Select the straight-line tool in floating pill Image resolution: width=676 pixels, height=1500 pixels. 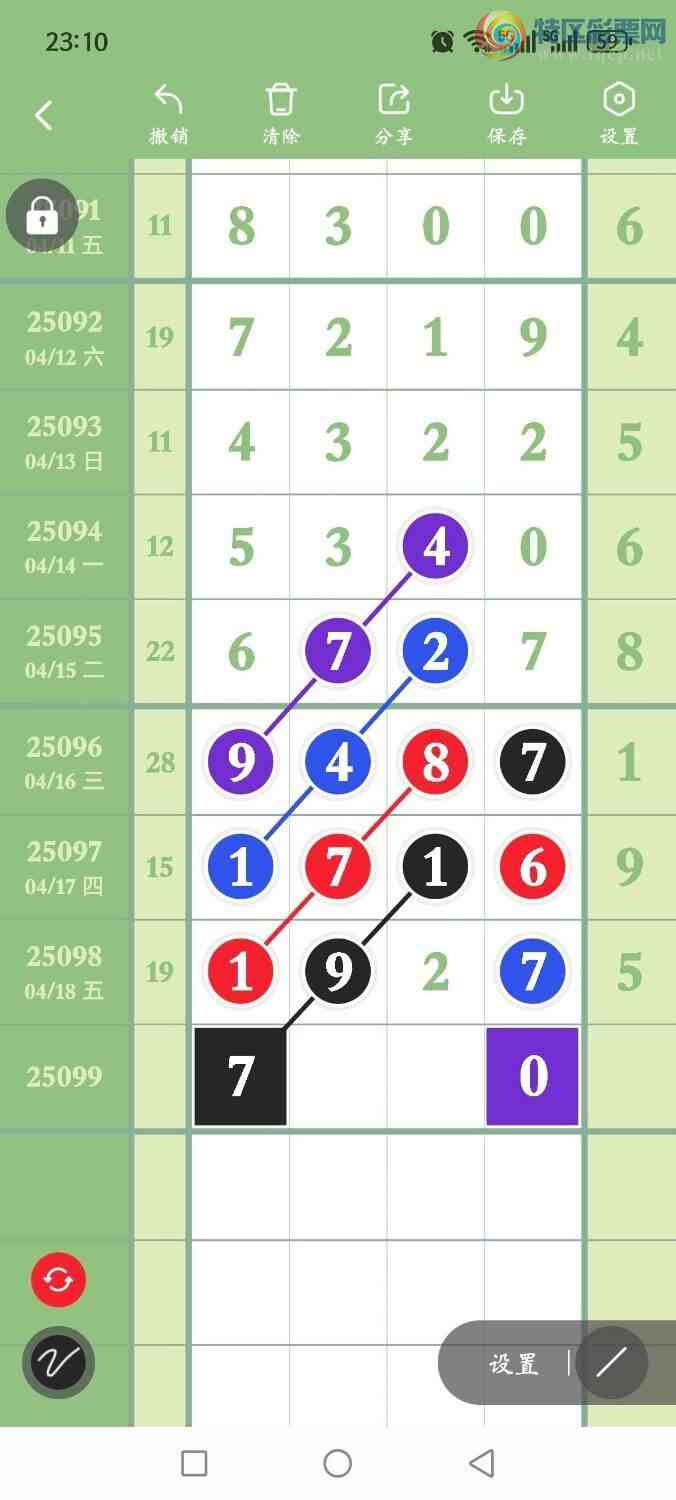click(611, 1362)
